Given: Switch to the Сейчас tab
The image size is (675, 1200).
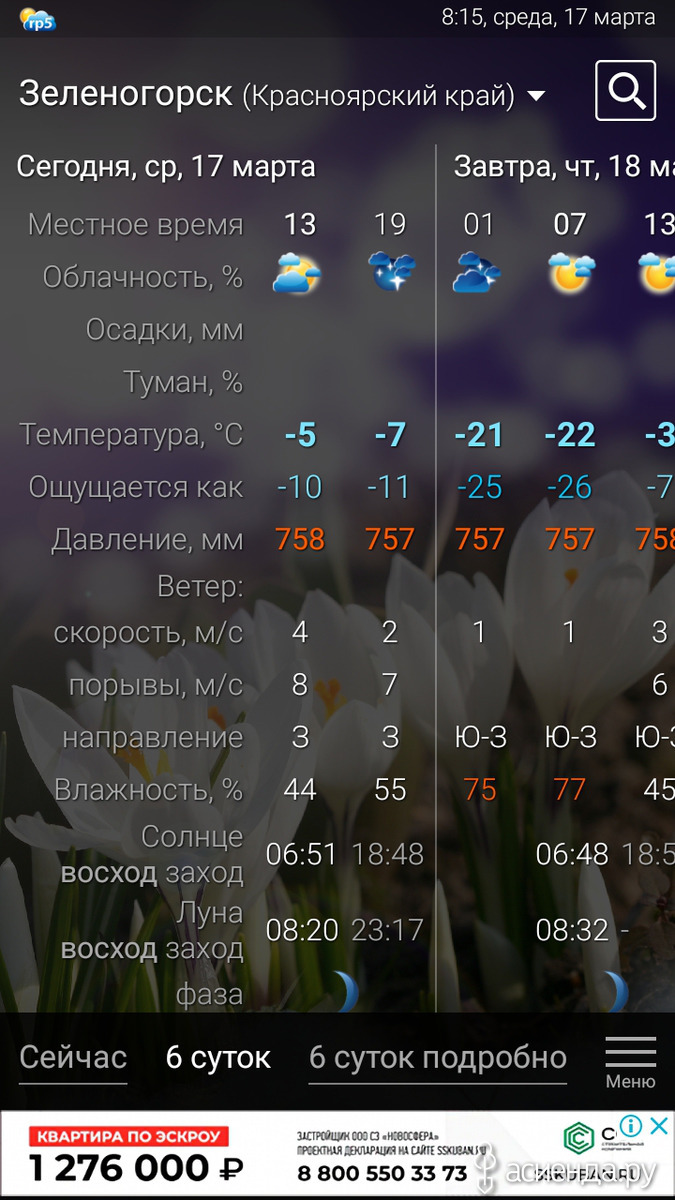Looking at the screenshot, I should [73, 1057].
